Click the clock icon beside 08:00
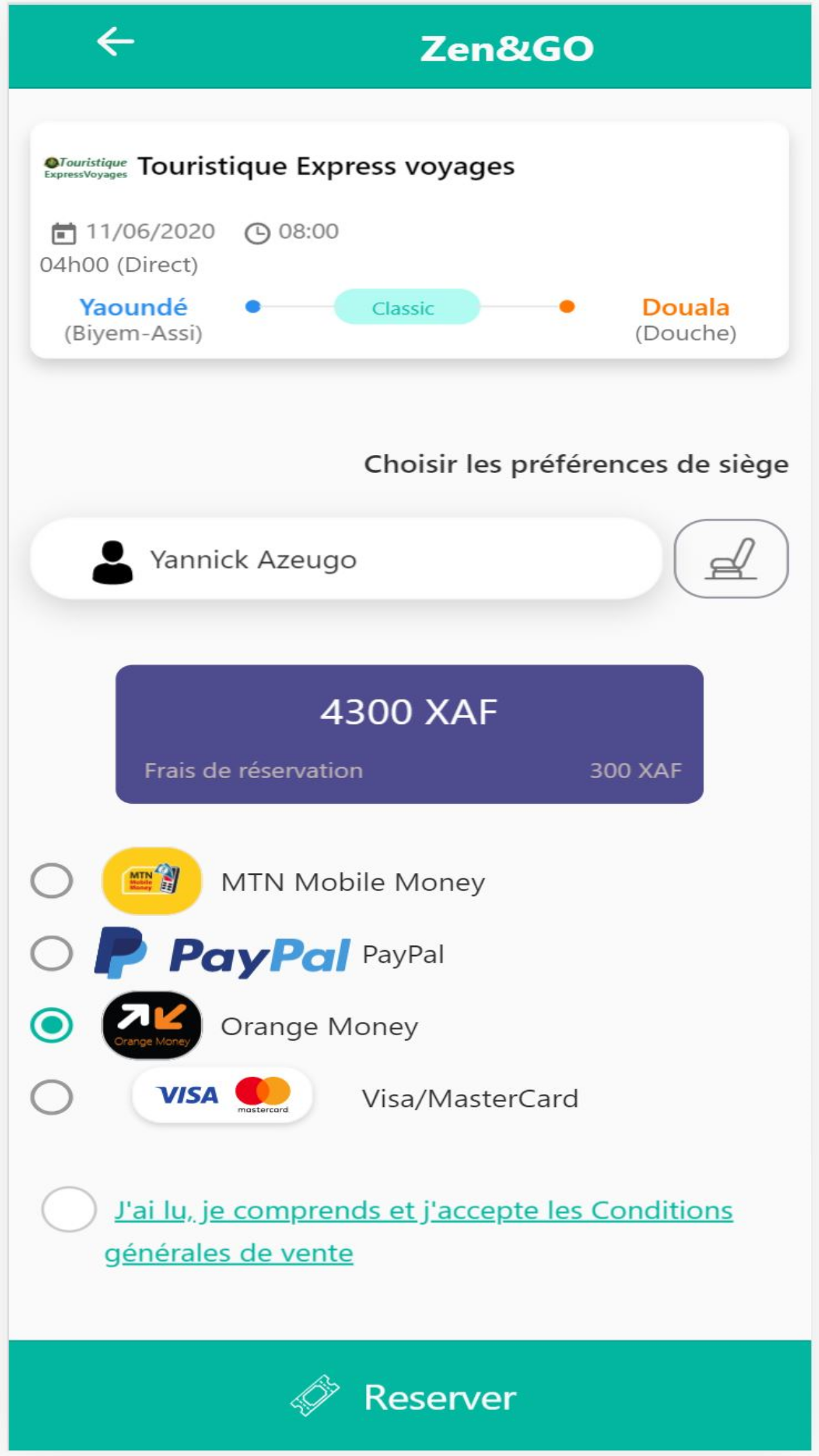 tap(257, 232)
